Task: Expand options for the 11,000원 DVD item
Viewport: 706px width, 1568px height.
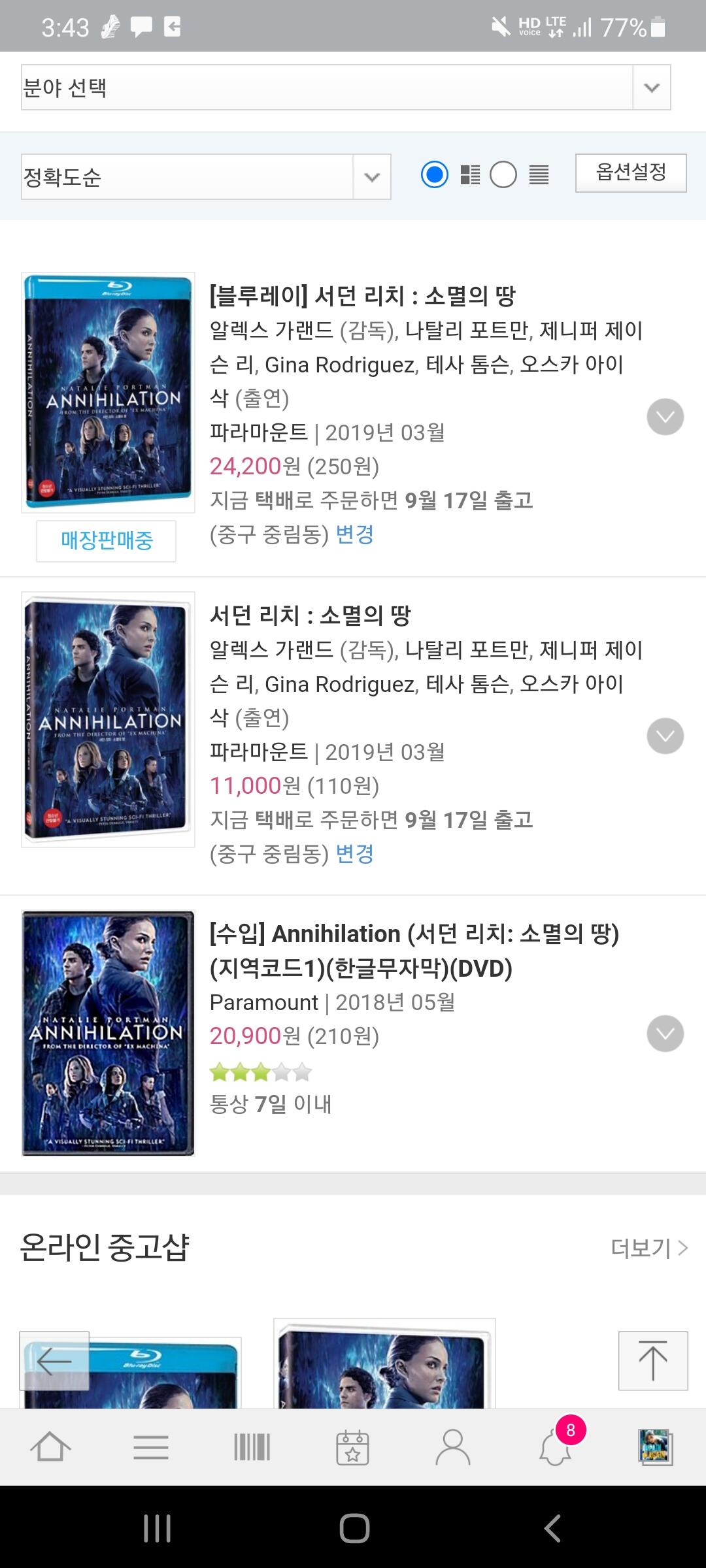Action: (665, 736)
